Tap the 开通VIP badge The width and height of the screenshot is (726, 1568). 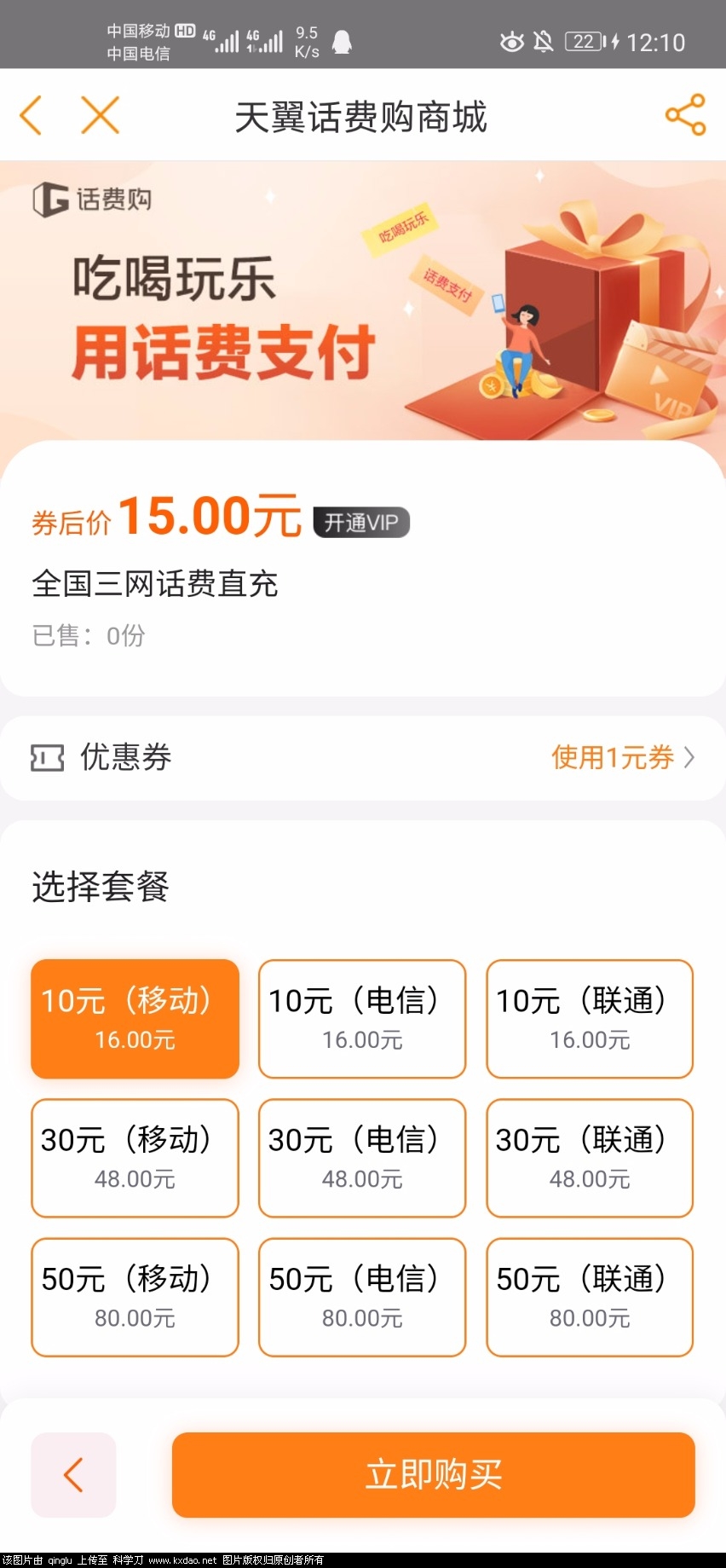pos(361,522)
